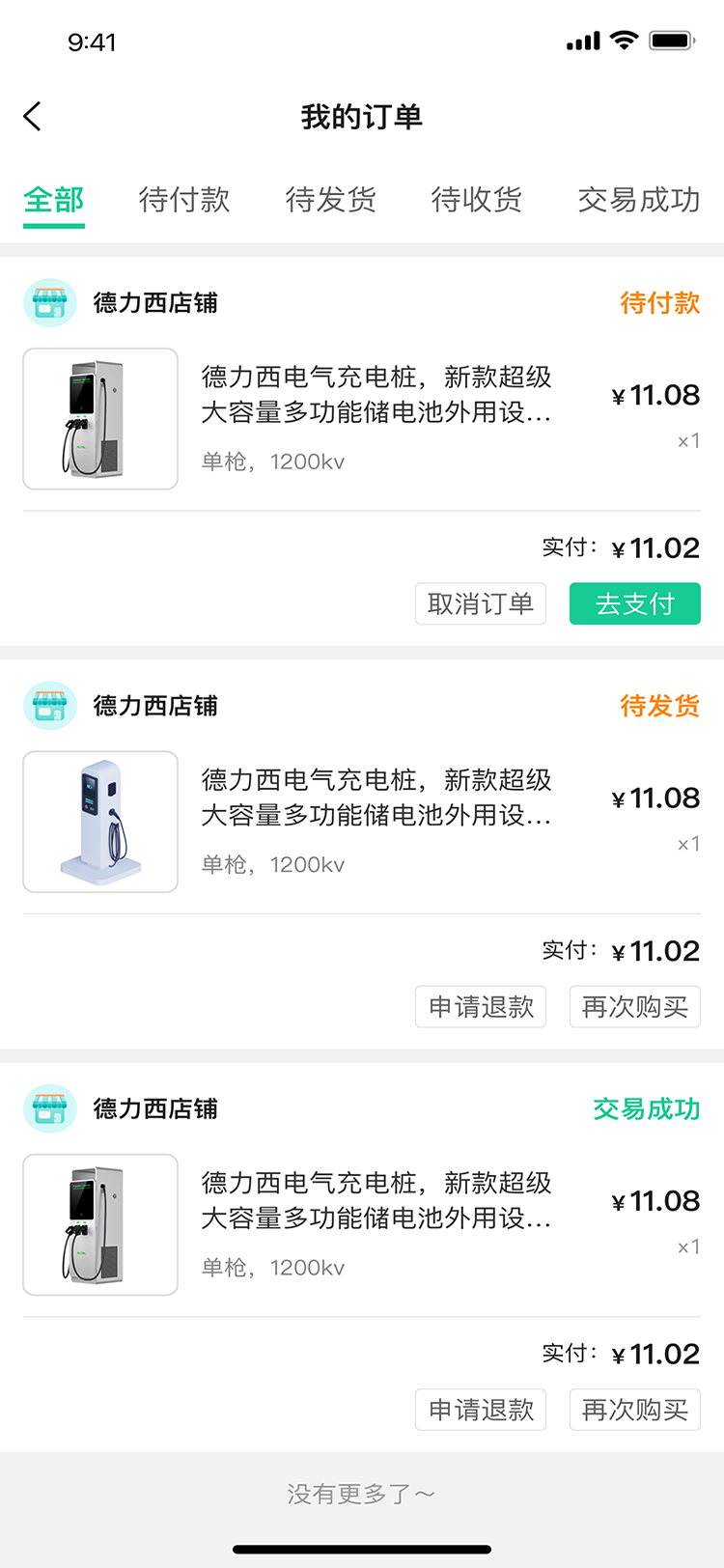Tap 取消订单 on the 待付款 order
The width and height of the screenshot is (724, 1568).
pyautogui.click(x=481, y=603)
